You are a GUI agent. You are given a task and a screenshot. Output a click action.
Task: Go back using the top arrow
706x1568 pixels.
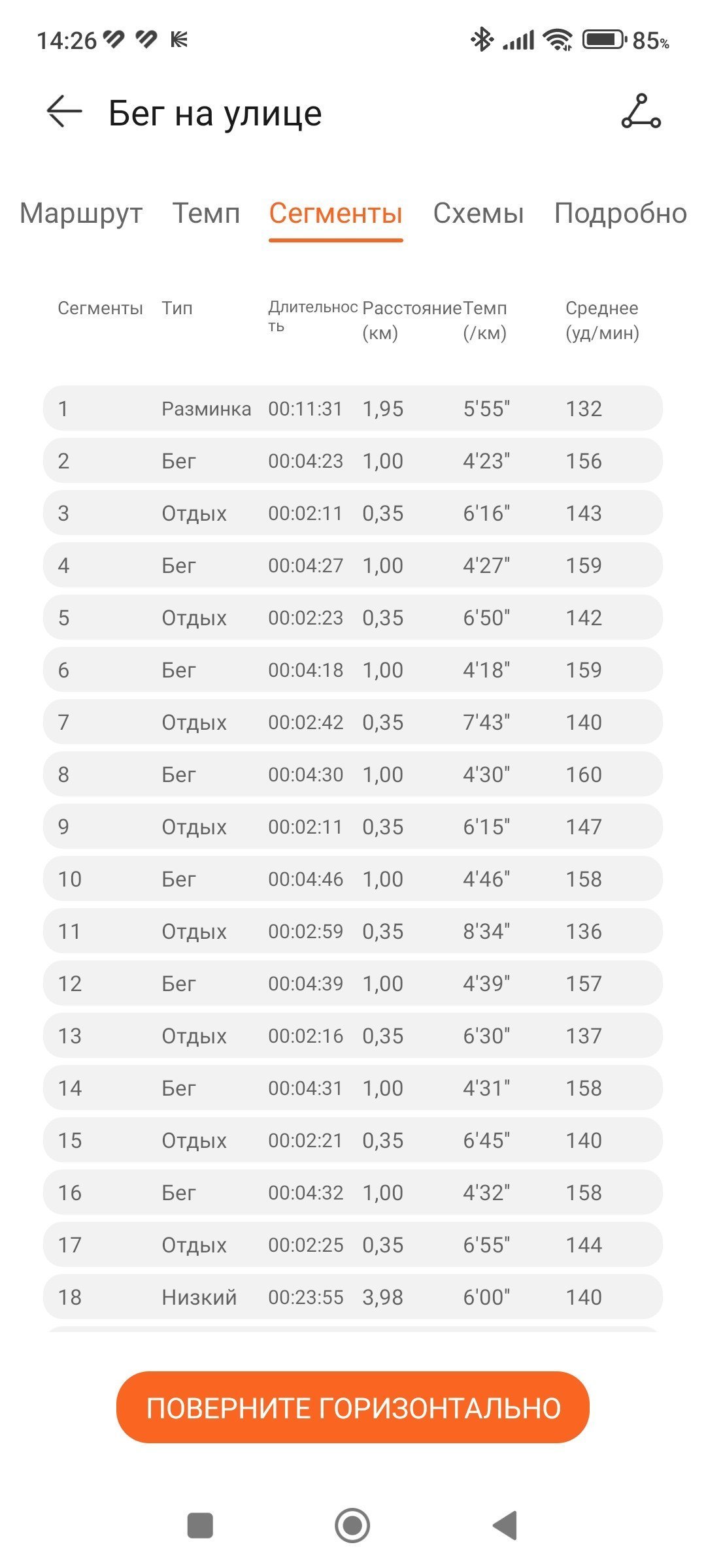pyautogui.click(x=64, y=112)
